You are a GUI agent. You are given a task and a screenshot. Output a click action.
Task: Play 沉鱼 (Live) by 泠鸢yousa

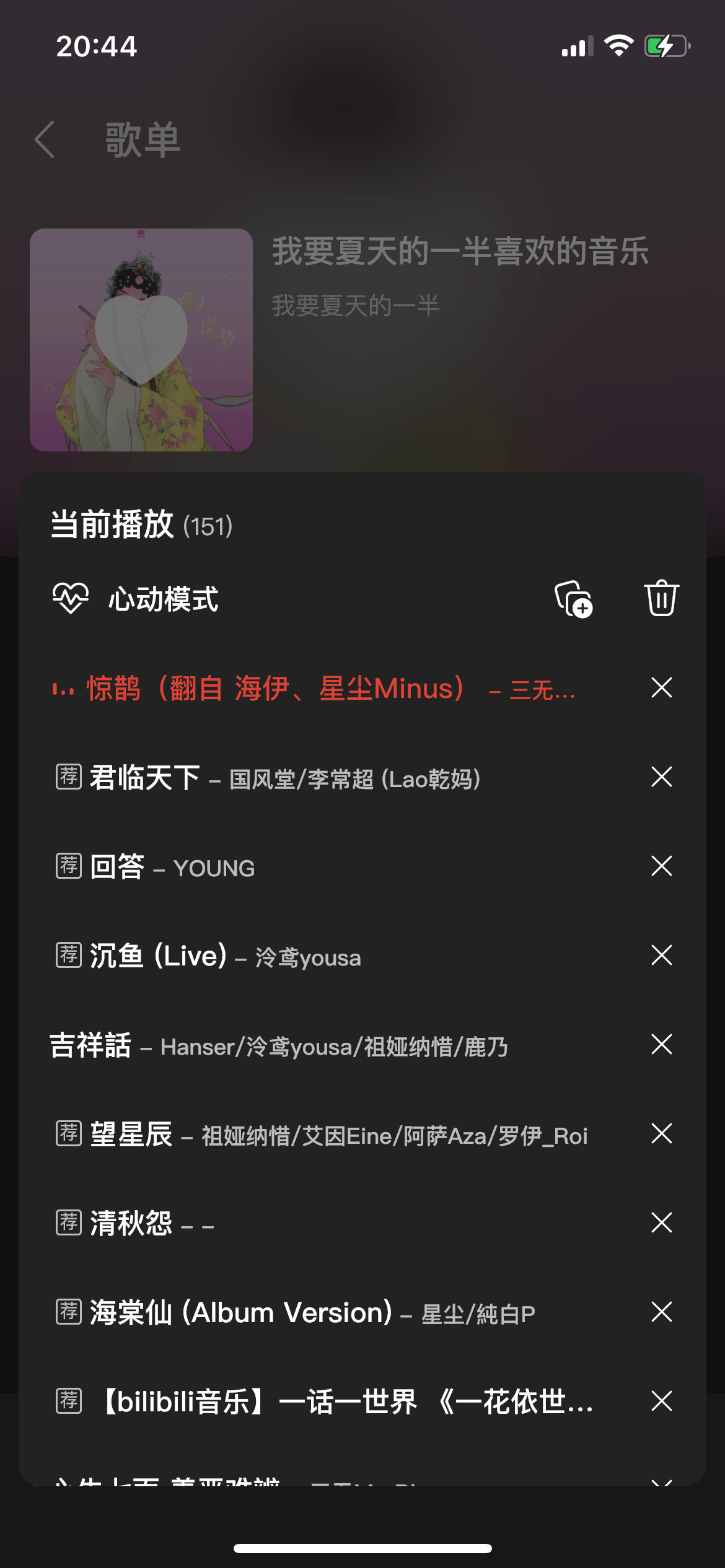click(225, 956)
